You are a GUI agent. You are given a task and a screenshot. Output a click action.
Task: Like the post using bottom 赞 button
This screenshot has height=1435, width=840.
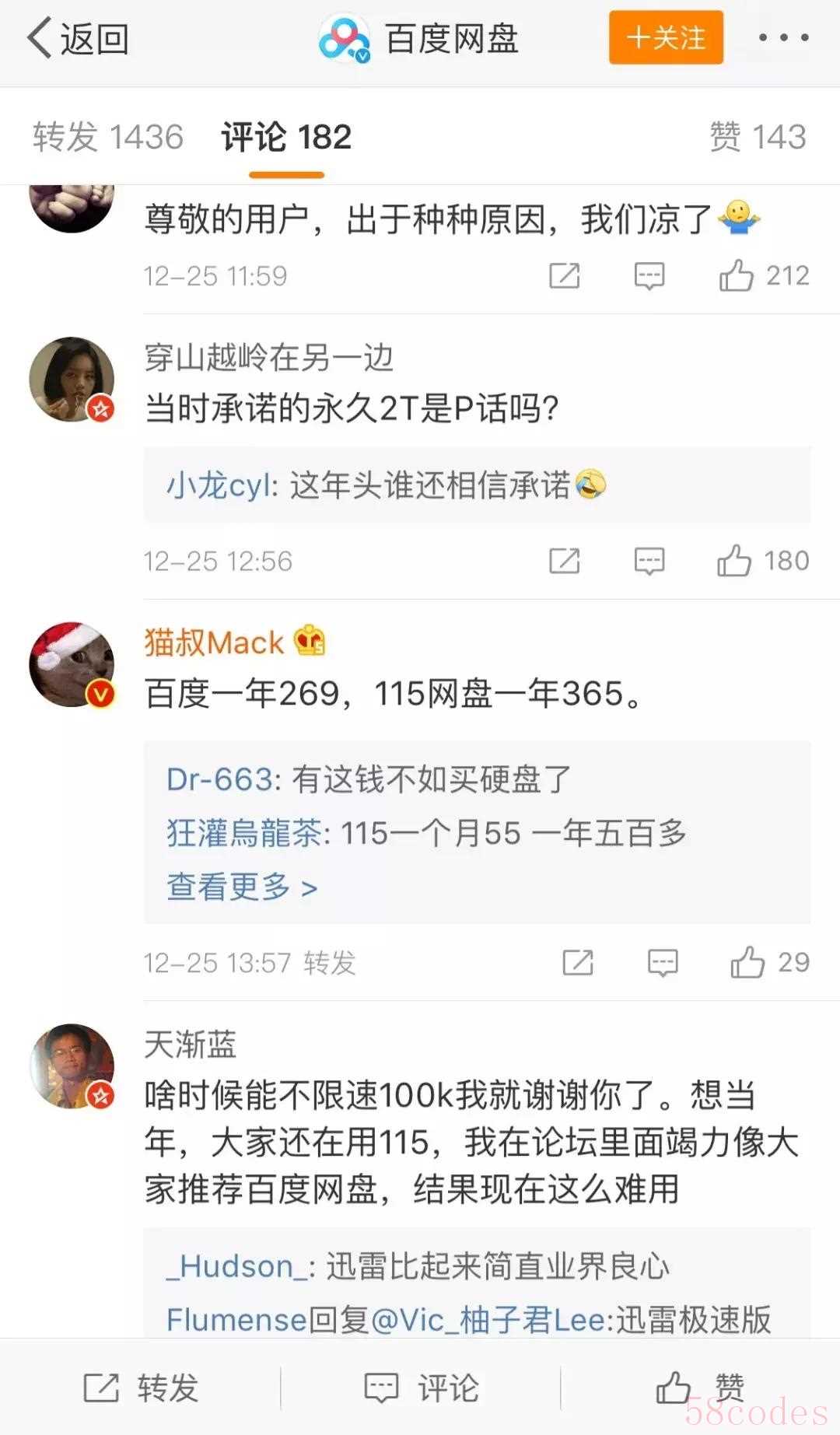tap(700, 1388)
